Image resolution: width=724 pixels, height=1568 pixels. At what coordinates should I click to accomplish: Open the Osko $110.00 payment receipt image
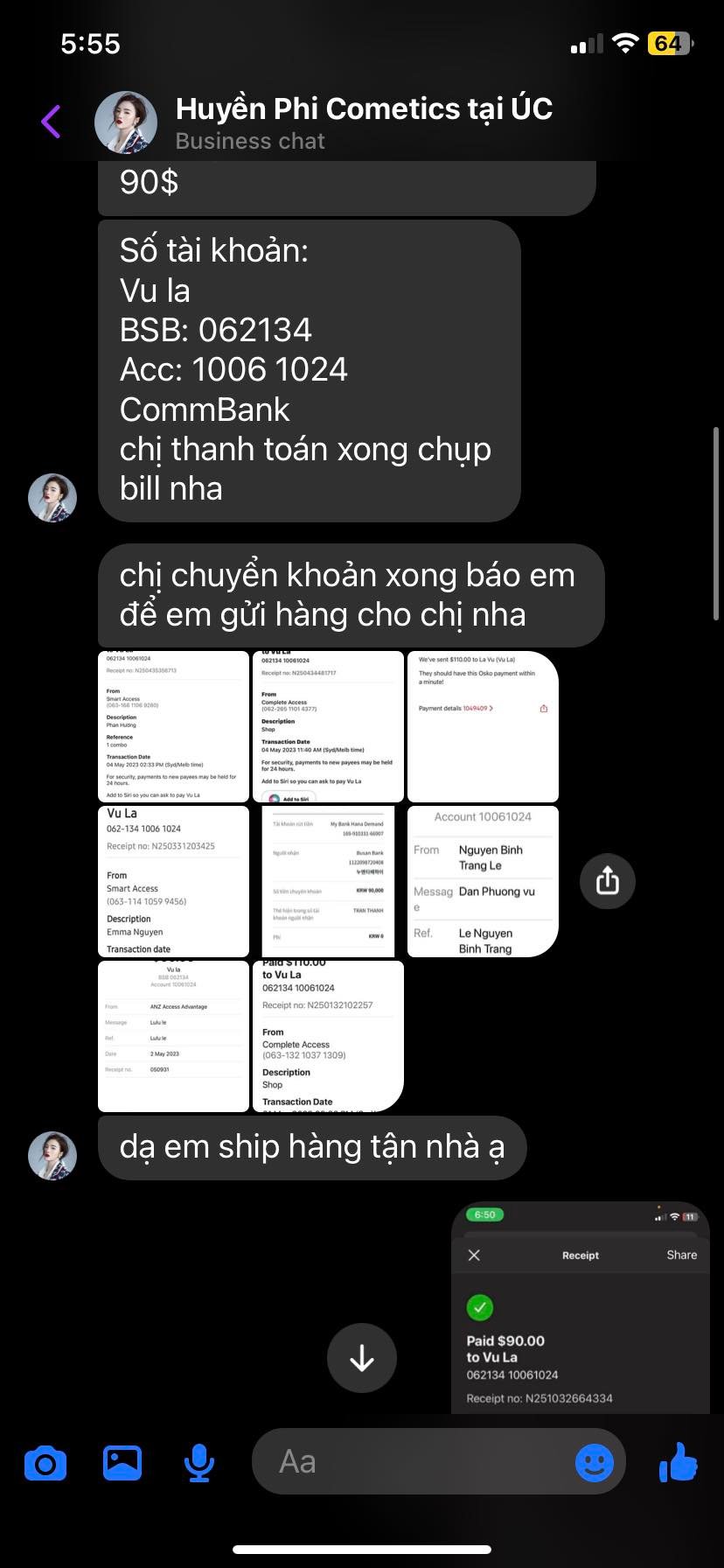(x=483, y=726)
